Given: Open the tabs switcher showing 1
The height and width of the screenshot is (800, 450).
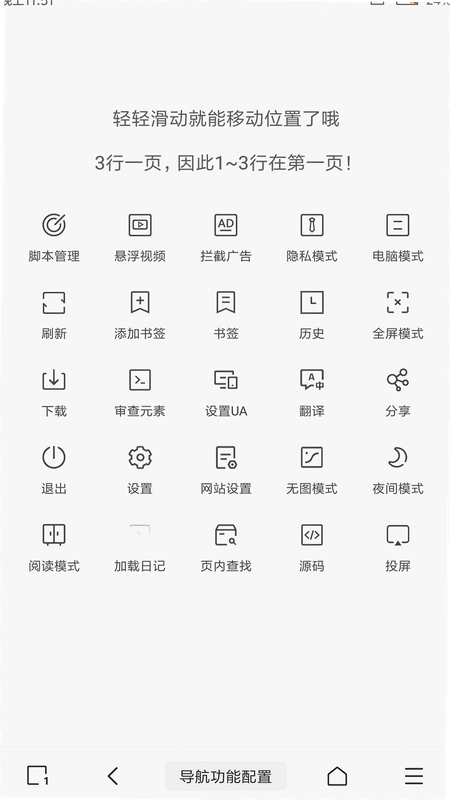Looking at the screenshot, I should pos(37,776).
